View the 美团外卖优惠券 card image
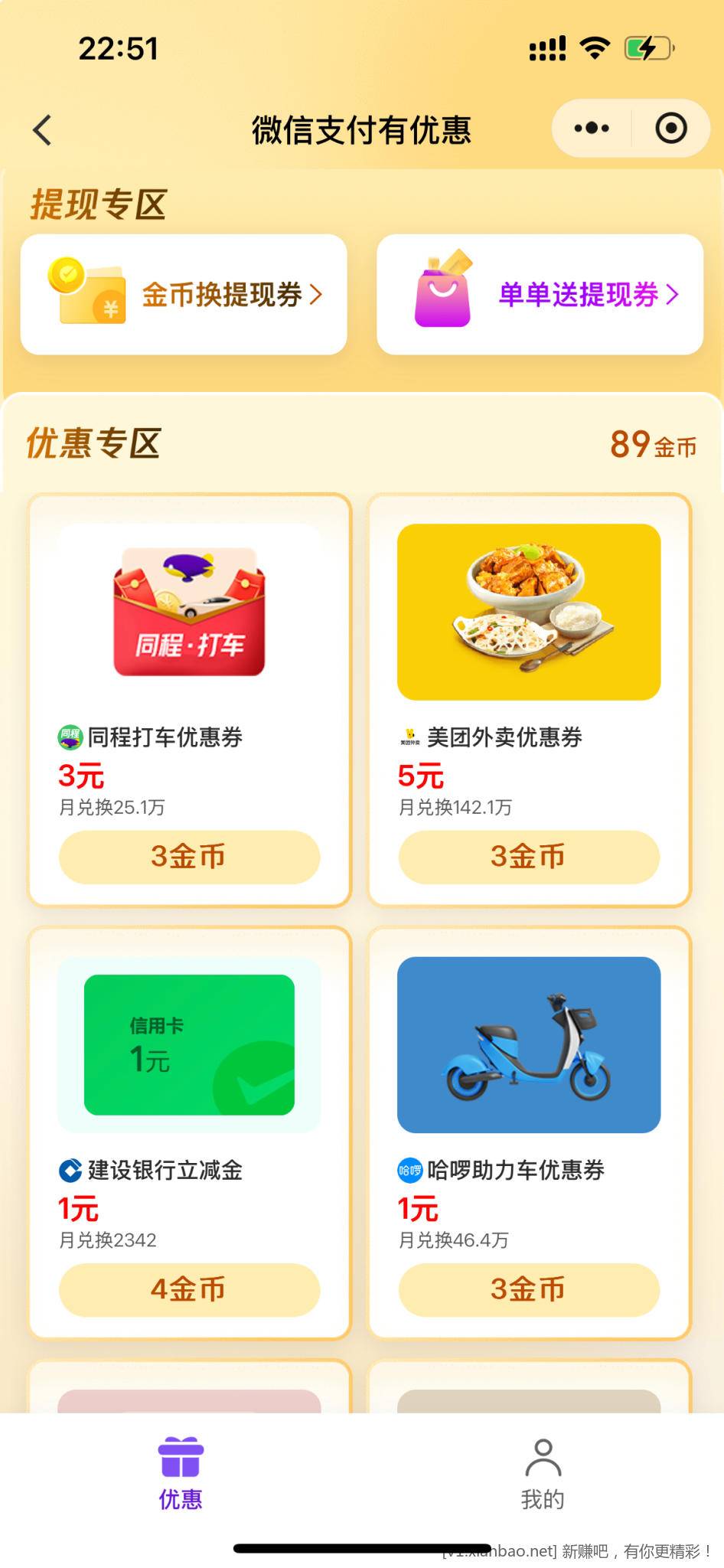The height and width of the screenshot is (1568, 724). (528, 612)
